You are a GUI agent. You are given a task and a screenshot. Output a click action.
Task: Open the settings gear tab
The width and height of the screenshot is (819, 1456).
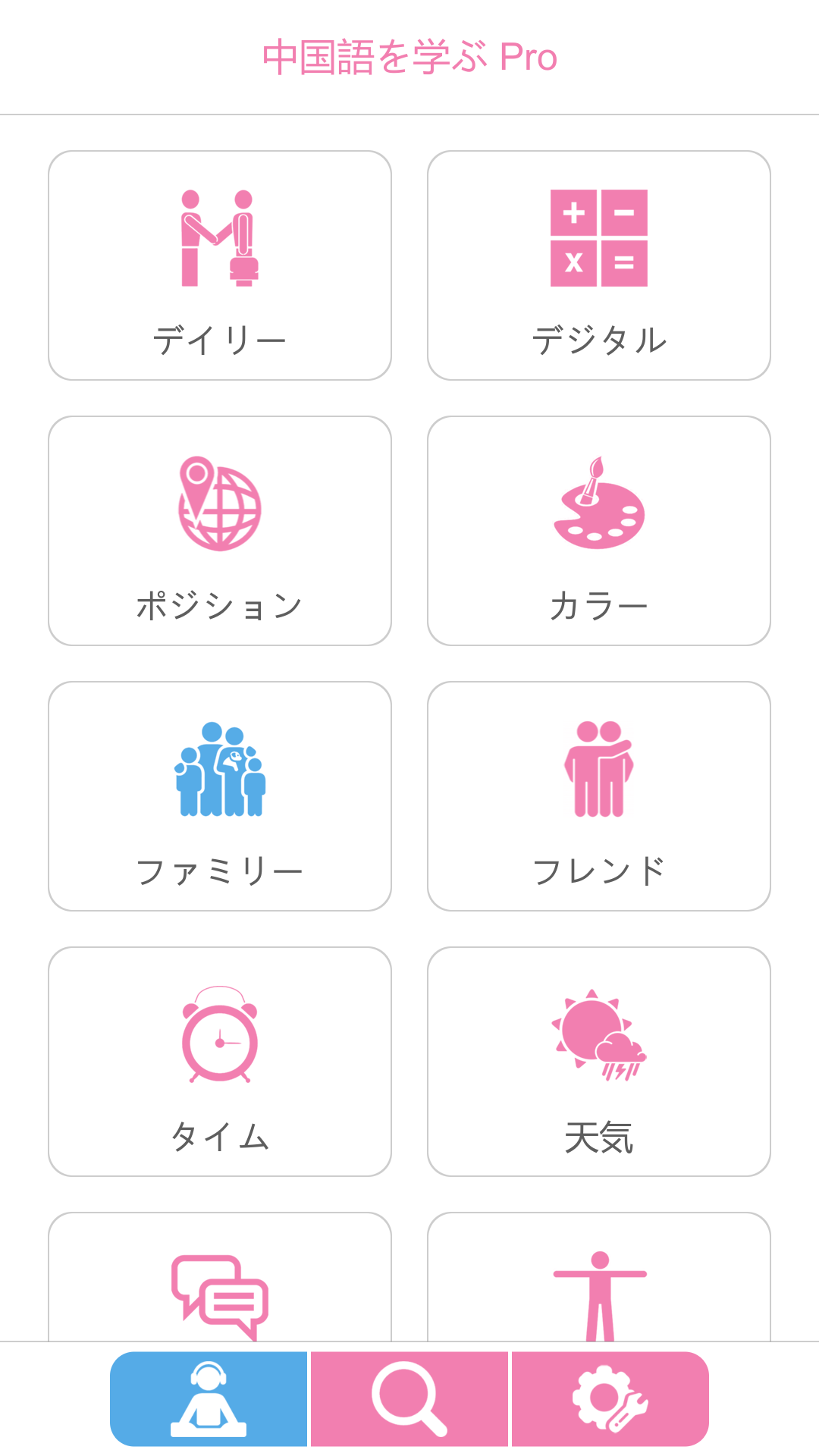(x=610, y=1399)
